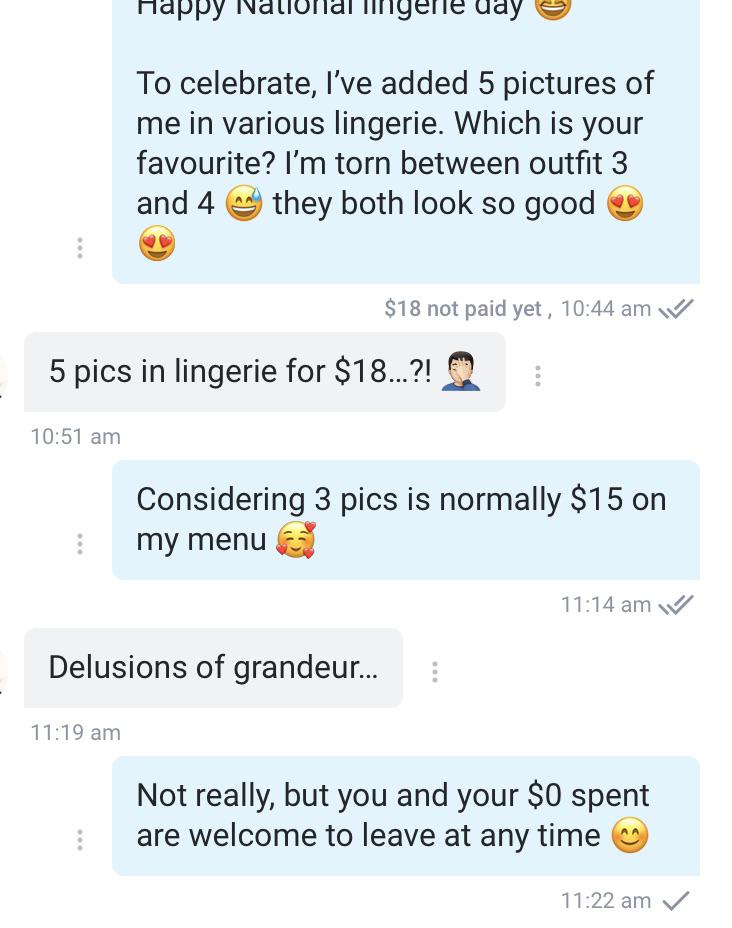Select the contact avatar next to "5 pics in lingerie"

pyautogui.click(x=6, y=374)
